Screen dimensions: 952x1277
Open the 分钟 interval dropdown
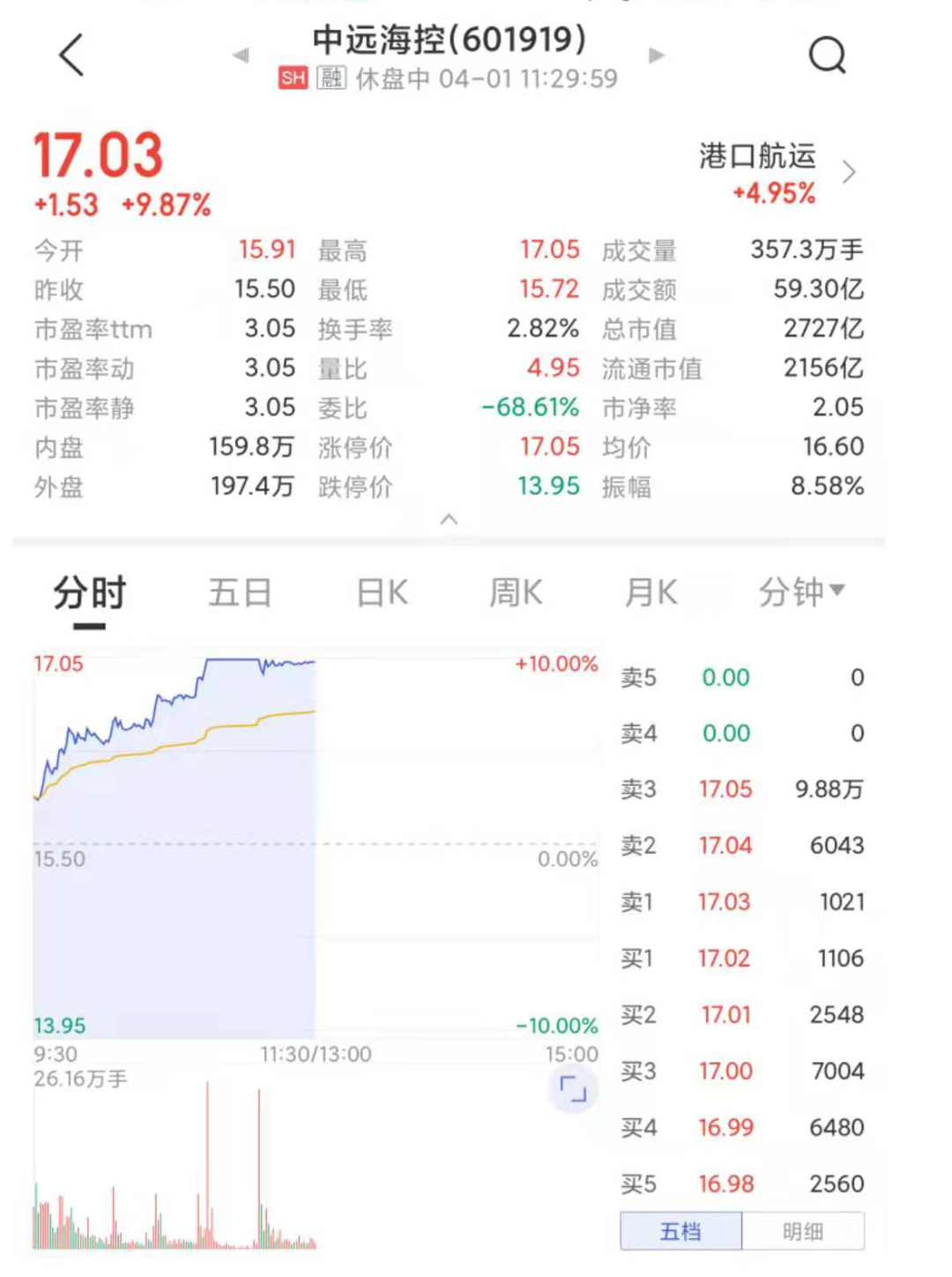tap(800, 592)
